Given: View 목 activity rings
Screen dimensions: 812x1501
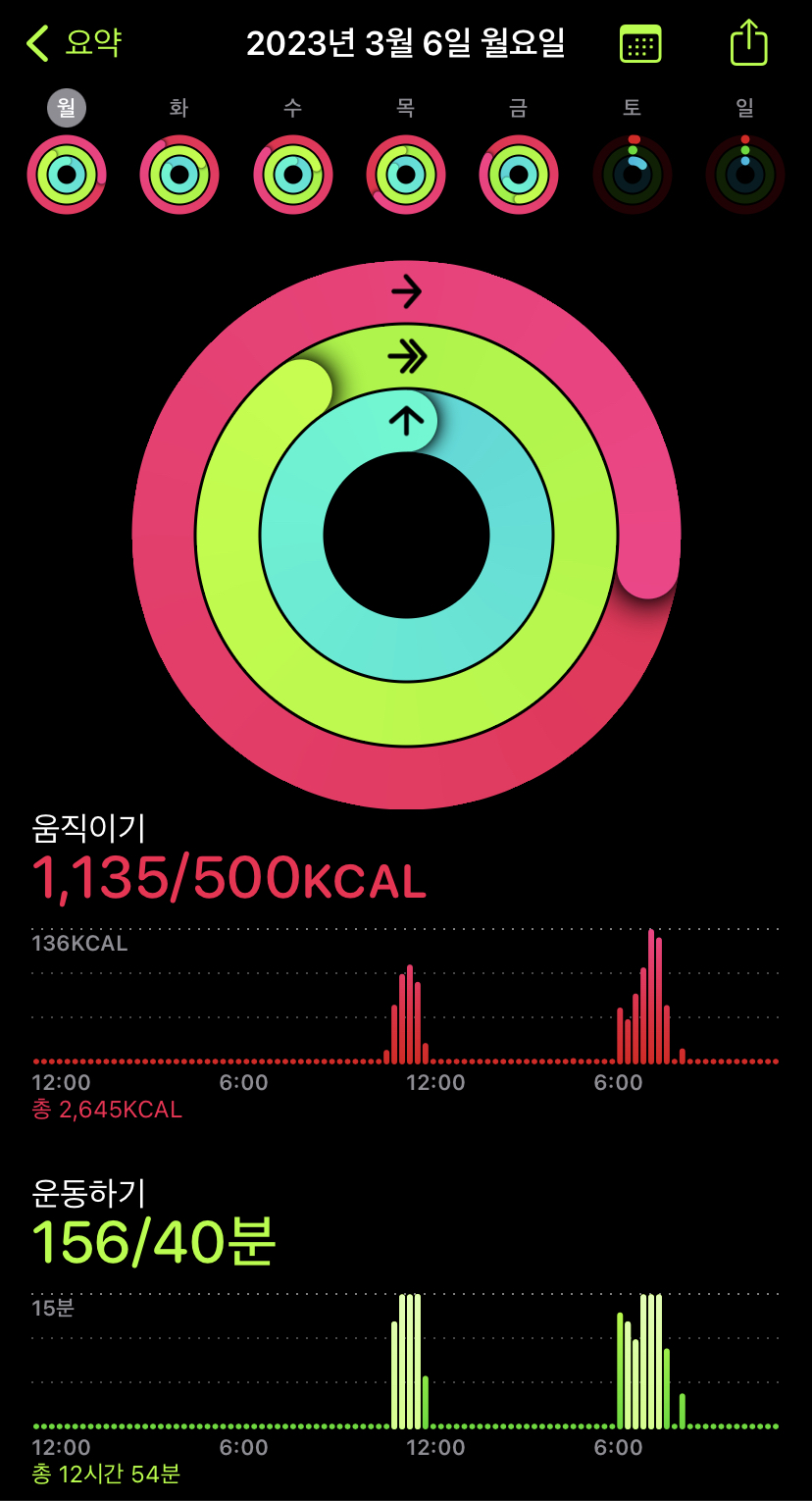Looking at the screenshot, I should tap(406, 175).
